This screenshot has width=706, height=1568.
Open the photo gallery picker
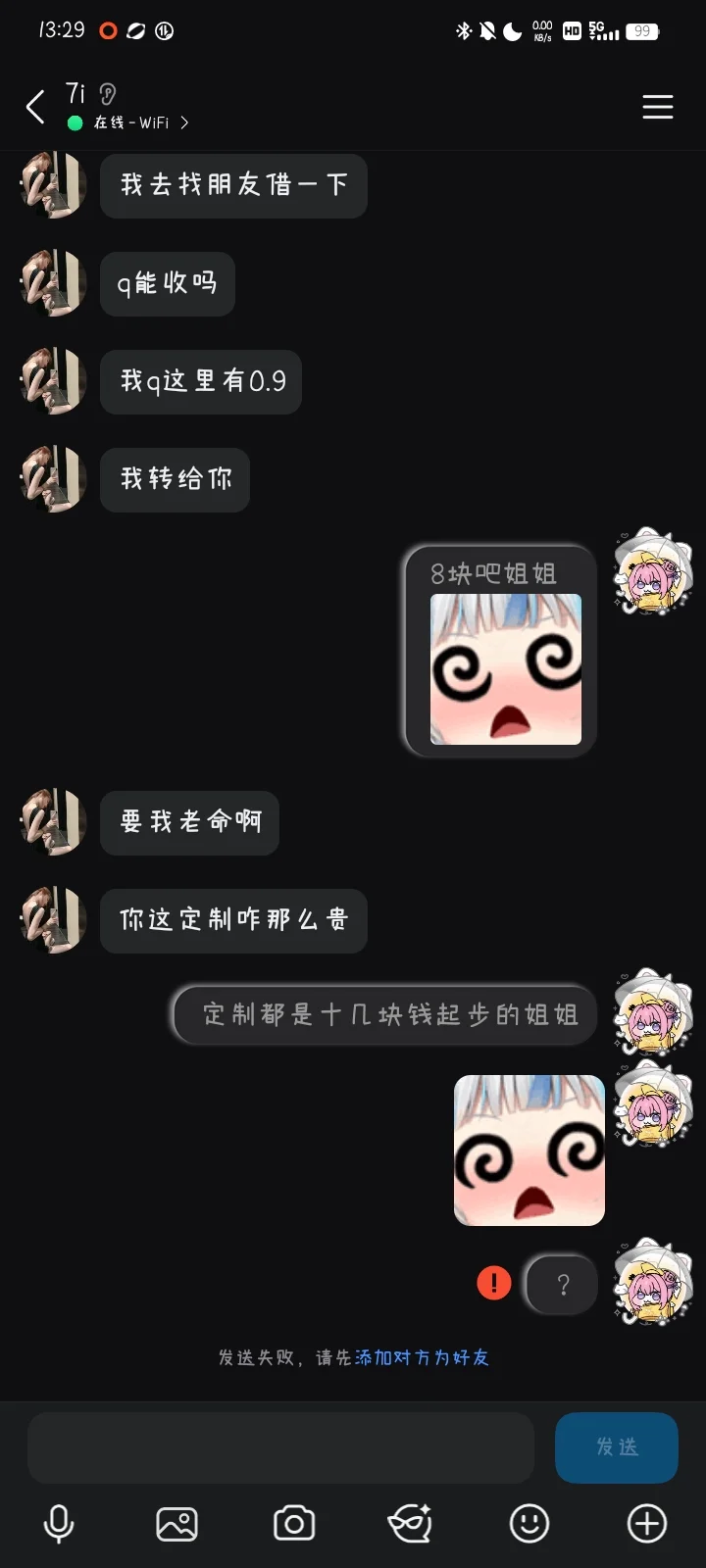pos(176,1524)
